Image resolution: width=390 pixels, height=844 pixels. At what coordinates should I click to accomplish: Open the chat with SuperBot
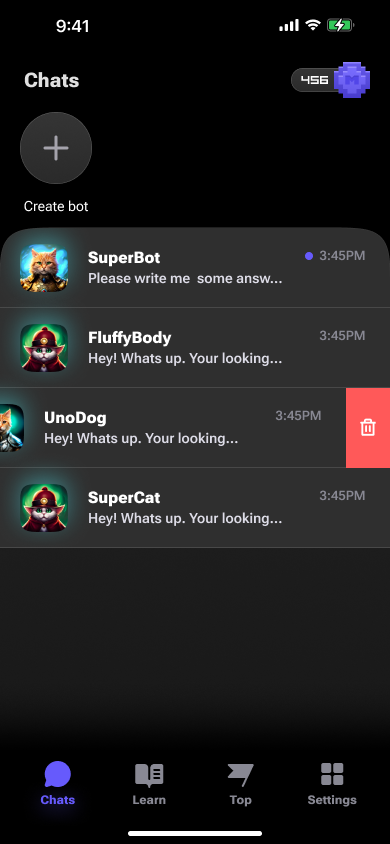[195, 268]
